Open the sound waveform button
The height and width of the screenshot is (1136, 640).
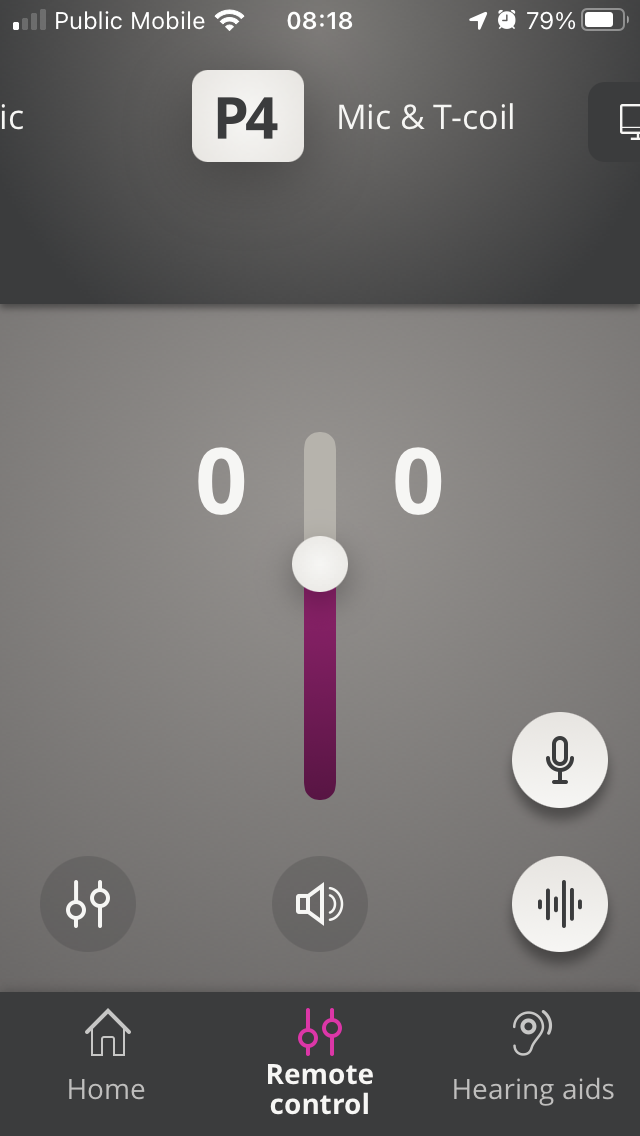tap(560, 903)
